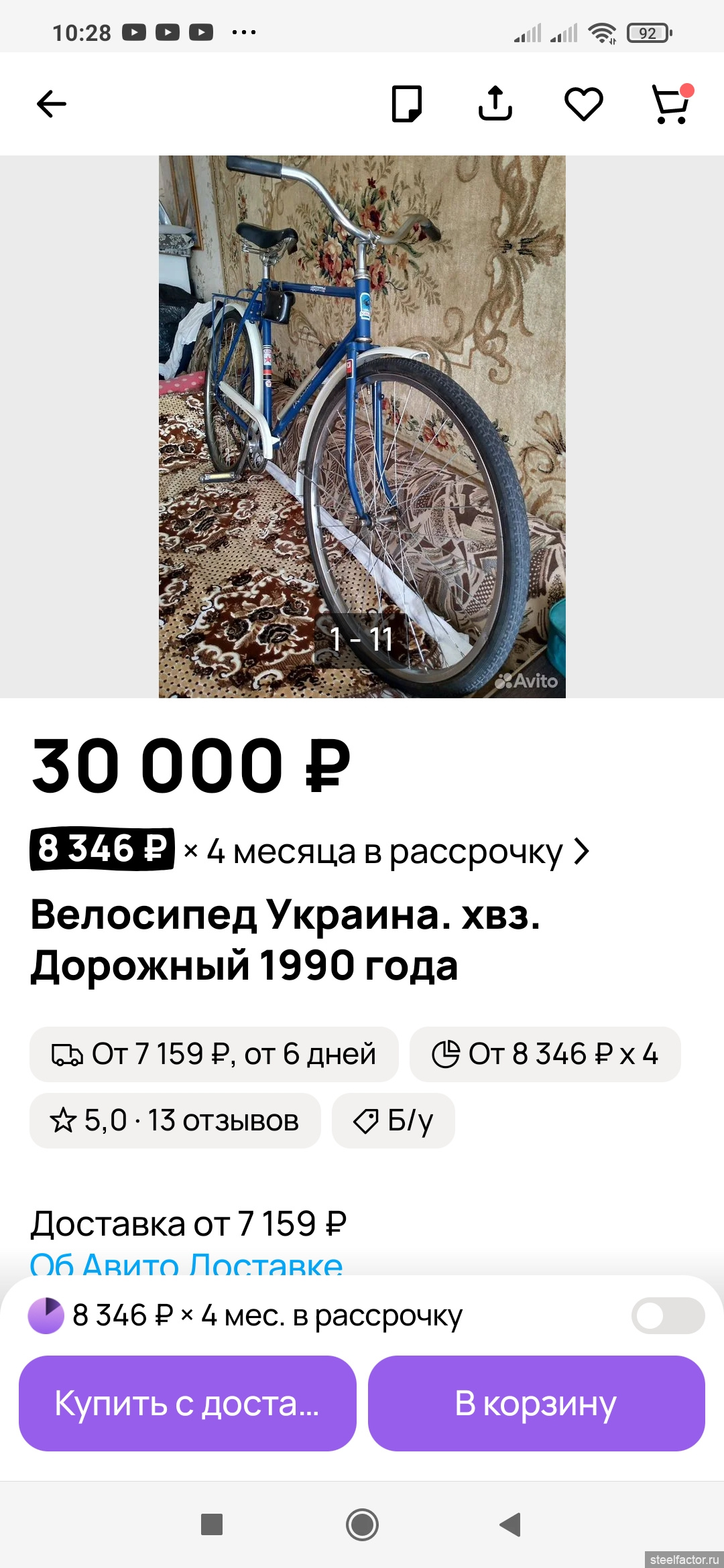Open the shopping cart
The width and height of the screenshot is (724, 1568).
pos(672,104)
